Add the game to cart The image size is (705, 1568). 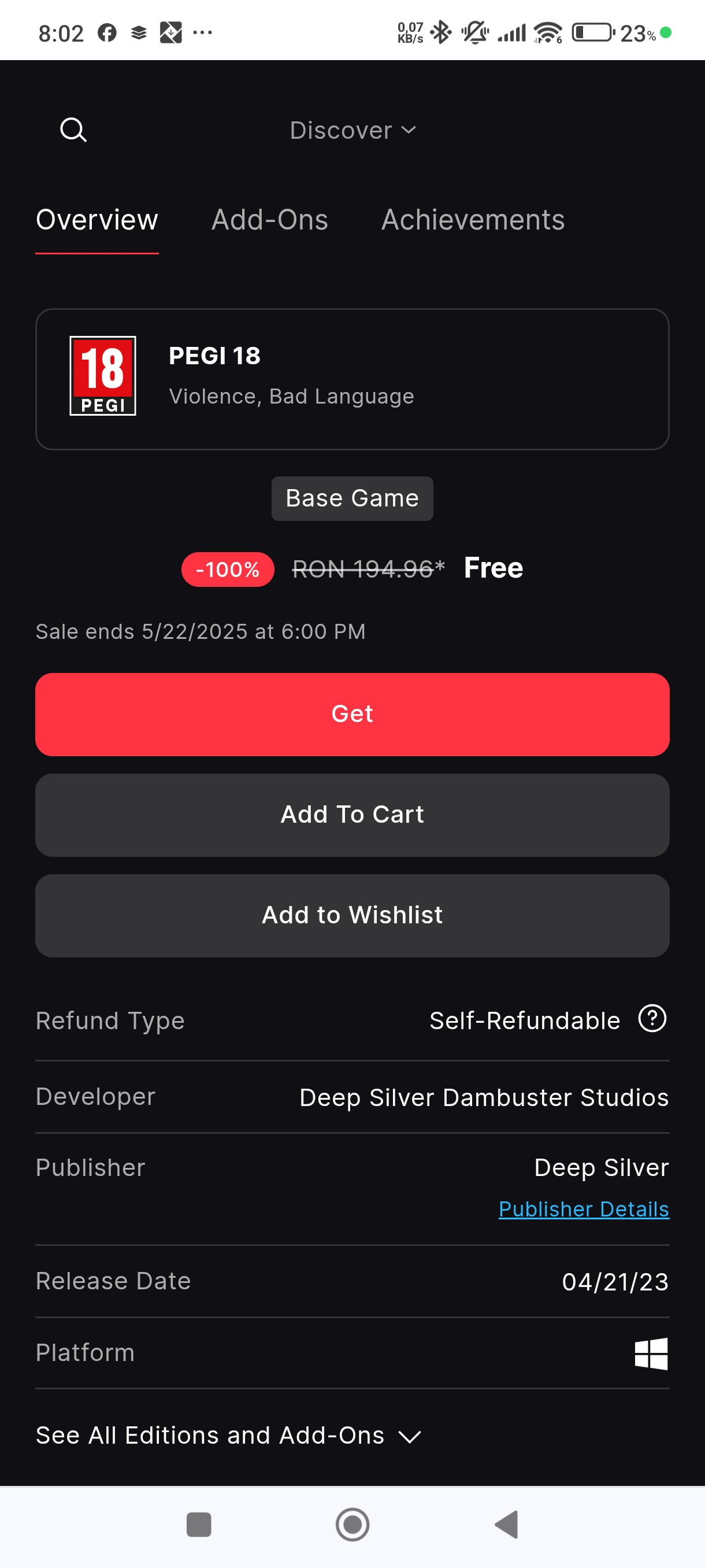(x=352, y=815)
